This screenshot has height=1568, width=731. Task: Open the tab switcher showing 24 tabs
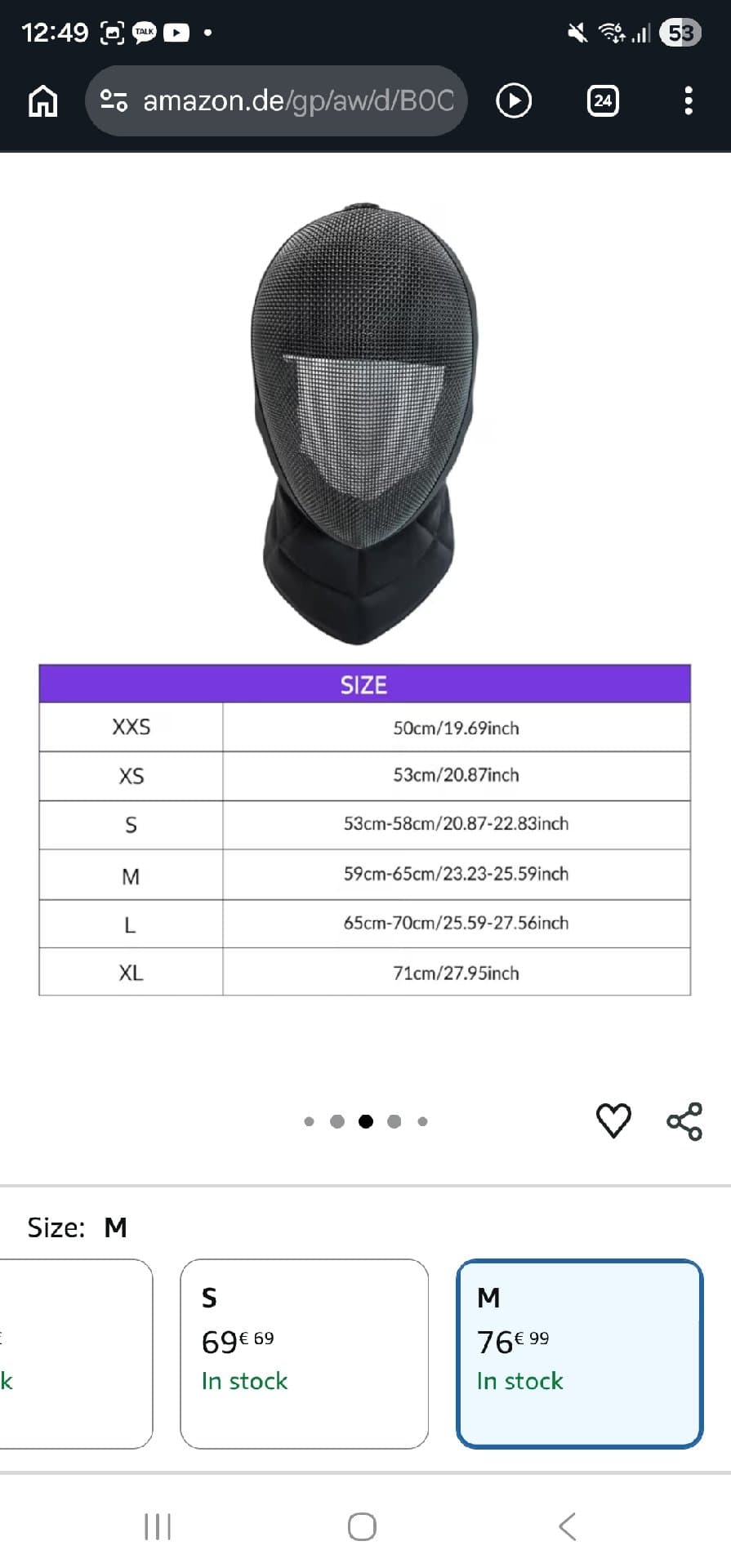(x=602, y=100)
